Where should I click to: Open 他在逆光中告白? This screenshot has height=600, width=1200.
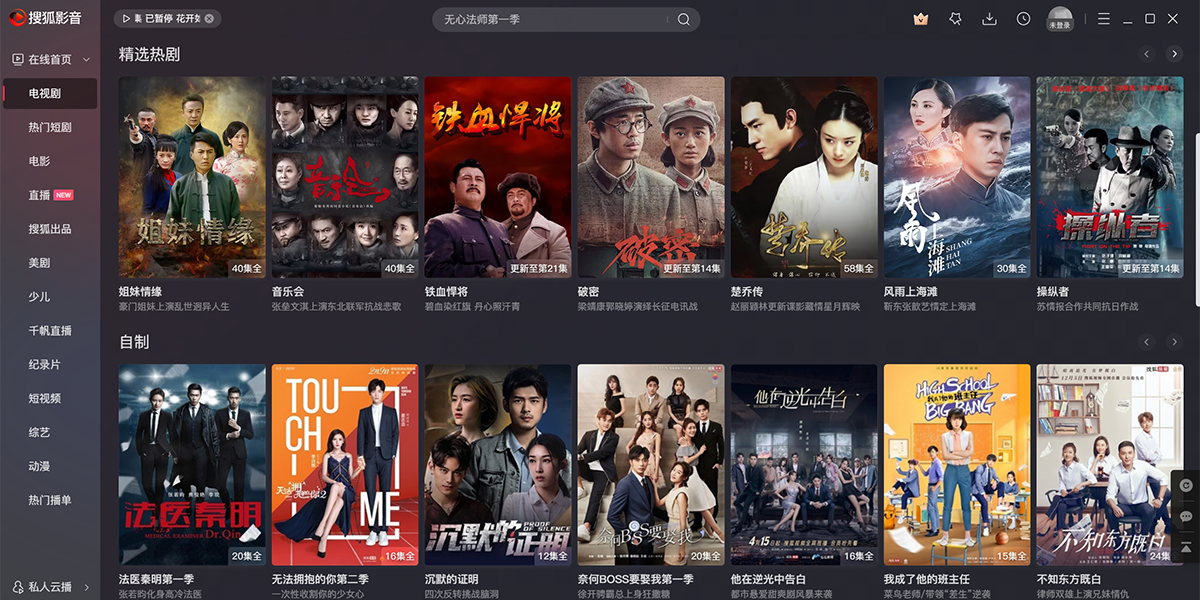tap(804, 465)
